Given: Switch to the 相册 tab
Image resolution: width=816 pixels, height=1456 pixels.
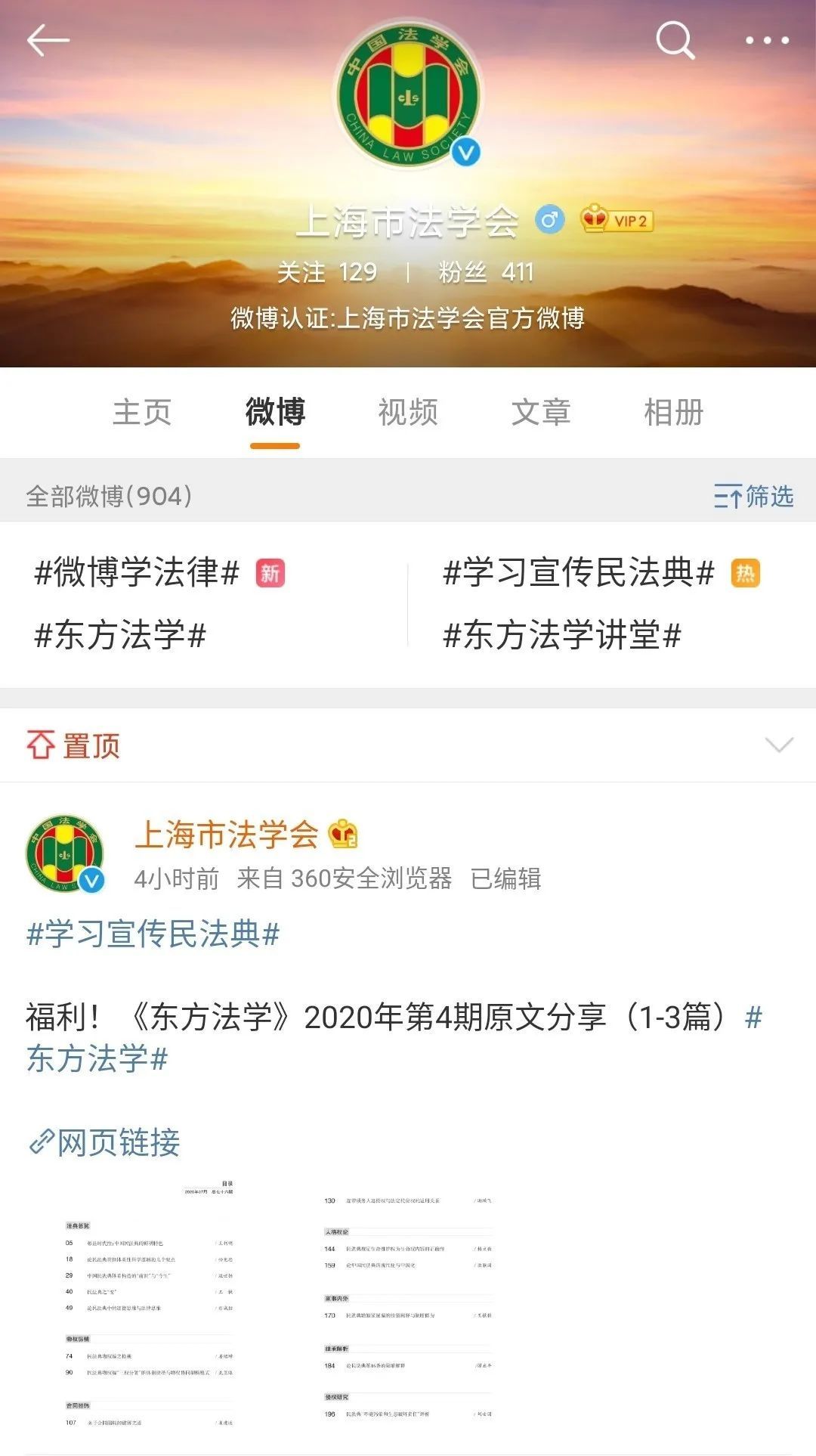Looking at the screenshot, I should tap(673, 413).
